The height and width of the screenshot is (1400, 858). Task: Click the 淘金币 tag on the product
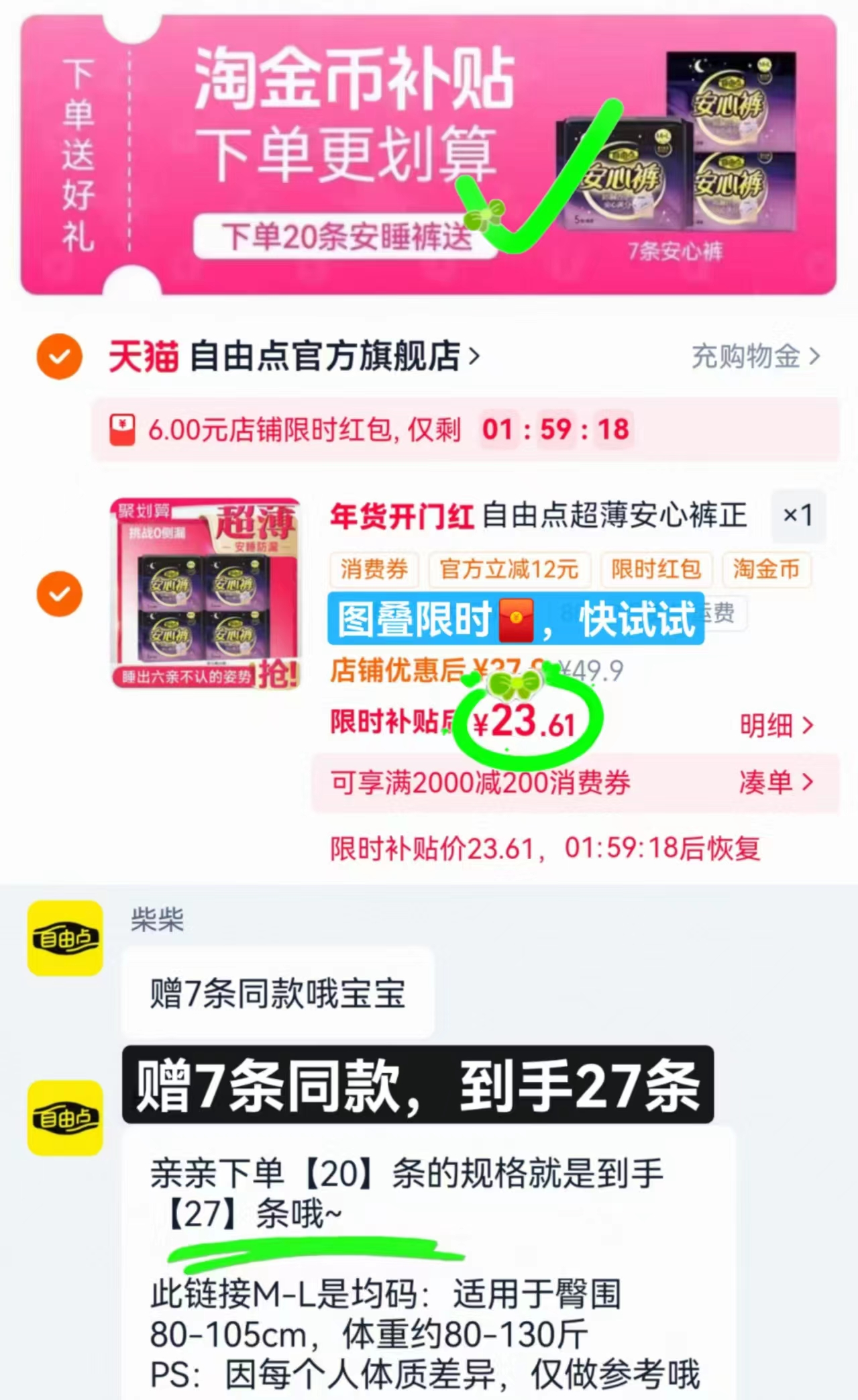(x=767, y=570)
